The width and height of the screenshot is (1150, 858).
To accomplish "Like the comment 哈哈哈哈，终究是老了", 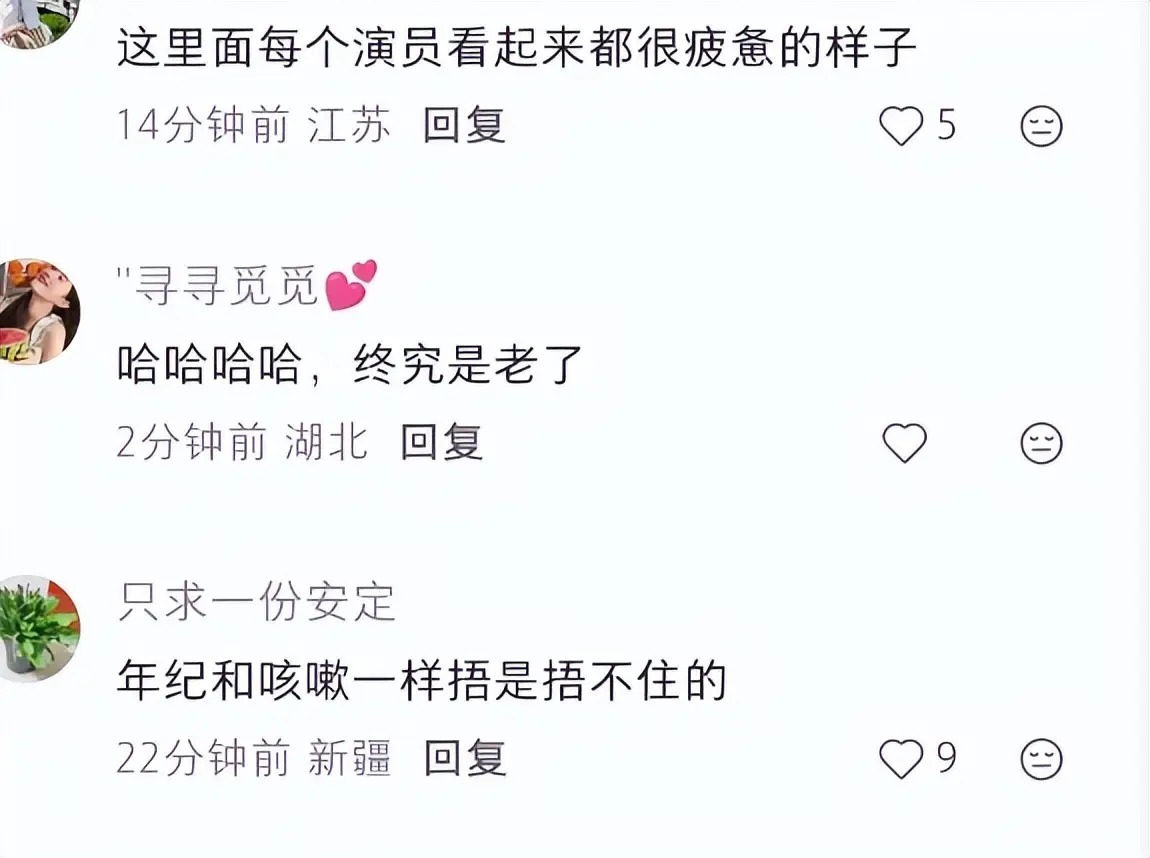I will click(904, 442).
